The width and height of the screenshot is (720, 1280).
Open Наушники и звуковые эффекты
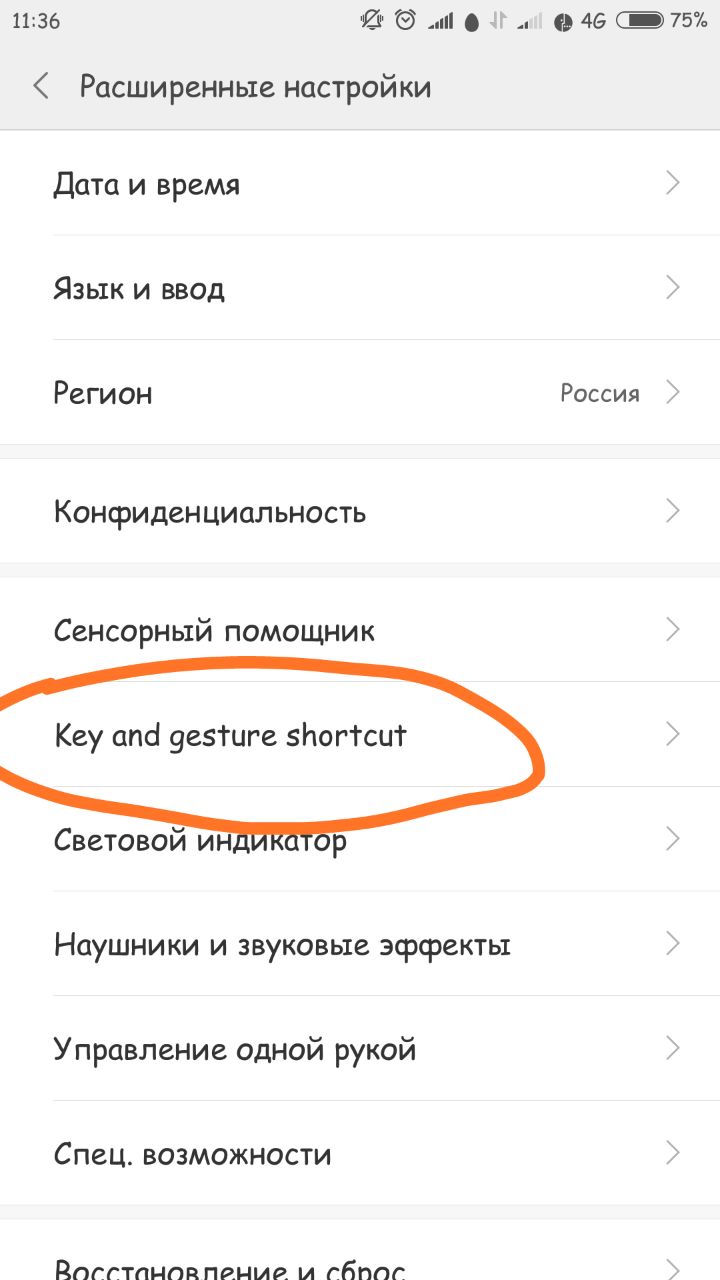360,944
